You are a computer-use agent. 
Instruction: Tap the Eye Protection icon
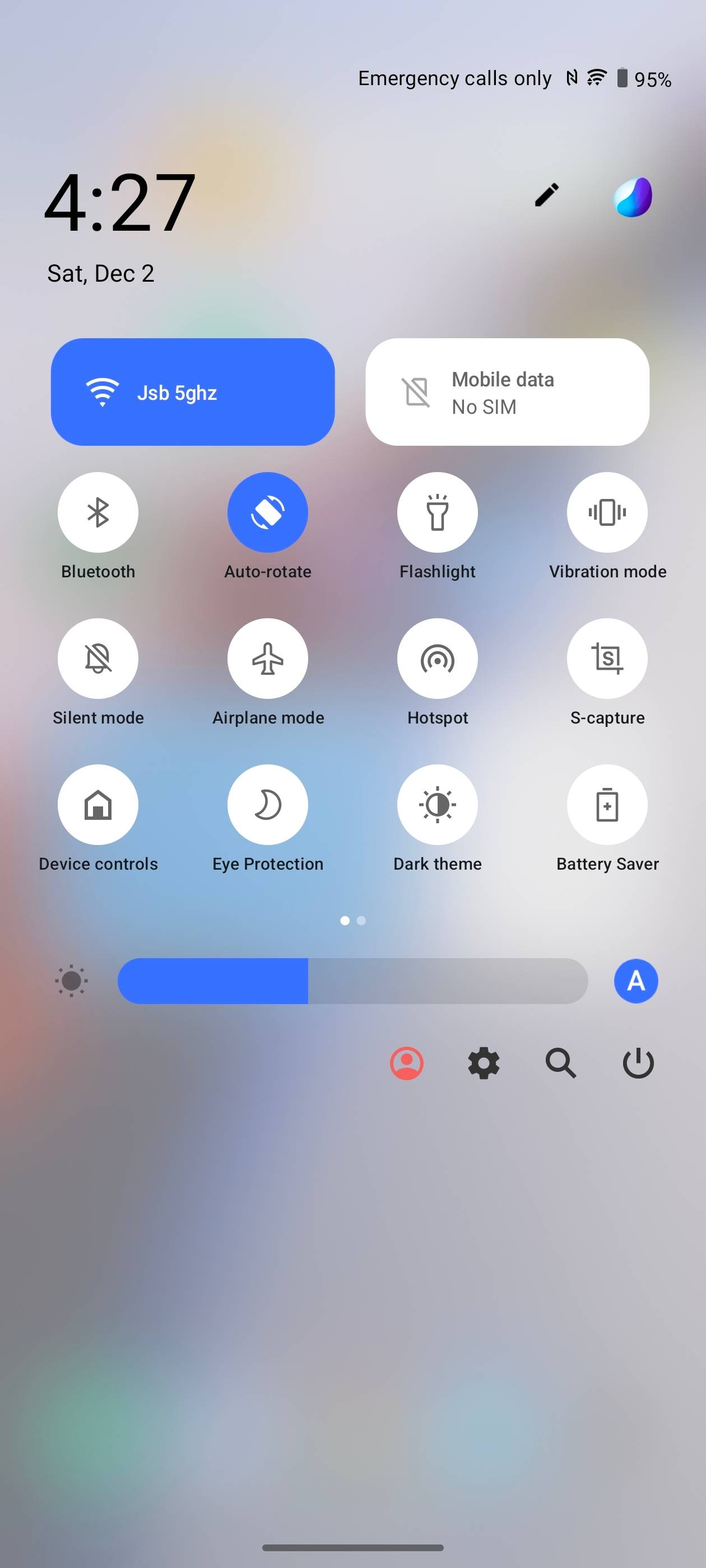pos(267,804)
